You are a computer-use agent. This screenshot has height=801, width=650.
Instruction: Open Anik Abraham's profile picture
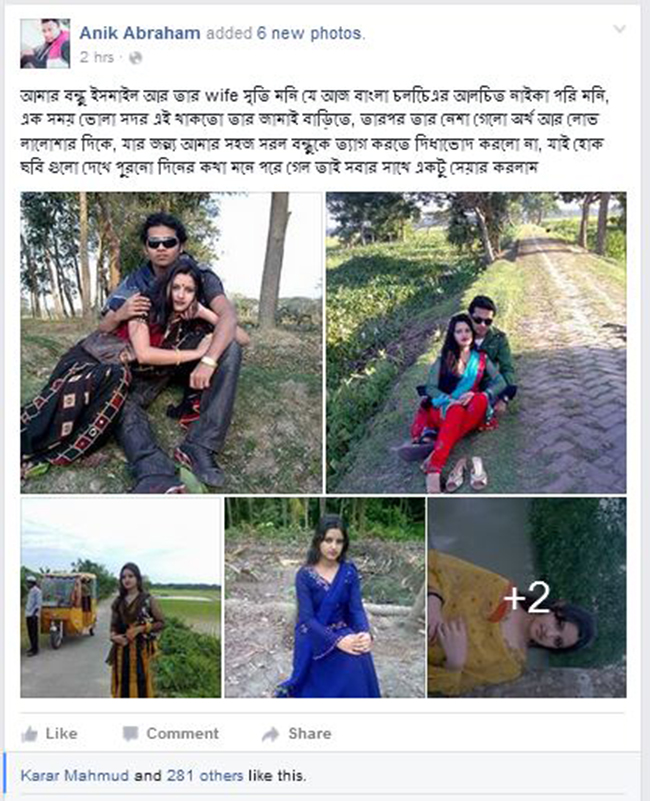(x=45, y=44)
